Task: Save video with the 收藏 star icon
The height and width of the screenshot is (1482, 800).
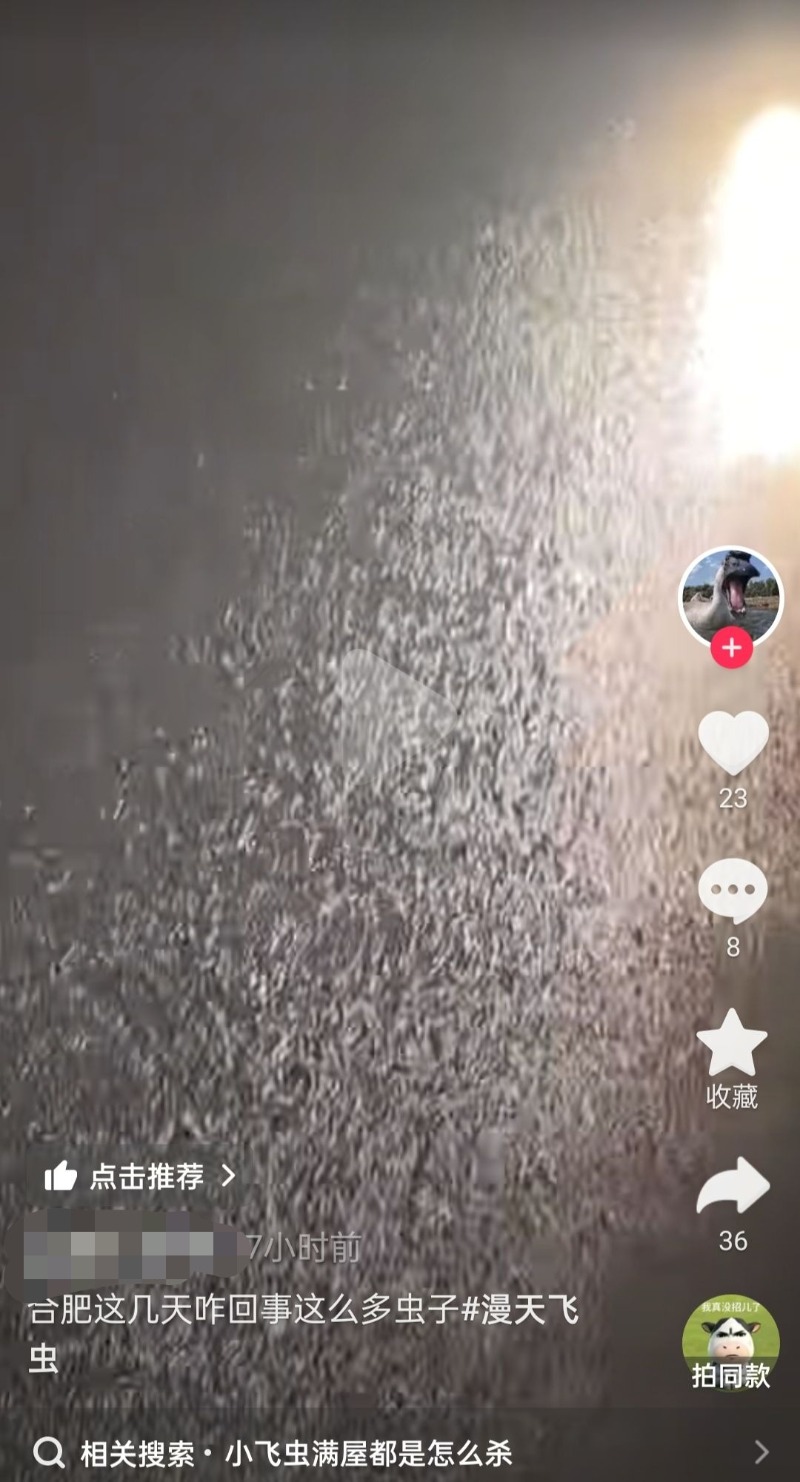Action: click(x=732, y=1043)
